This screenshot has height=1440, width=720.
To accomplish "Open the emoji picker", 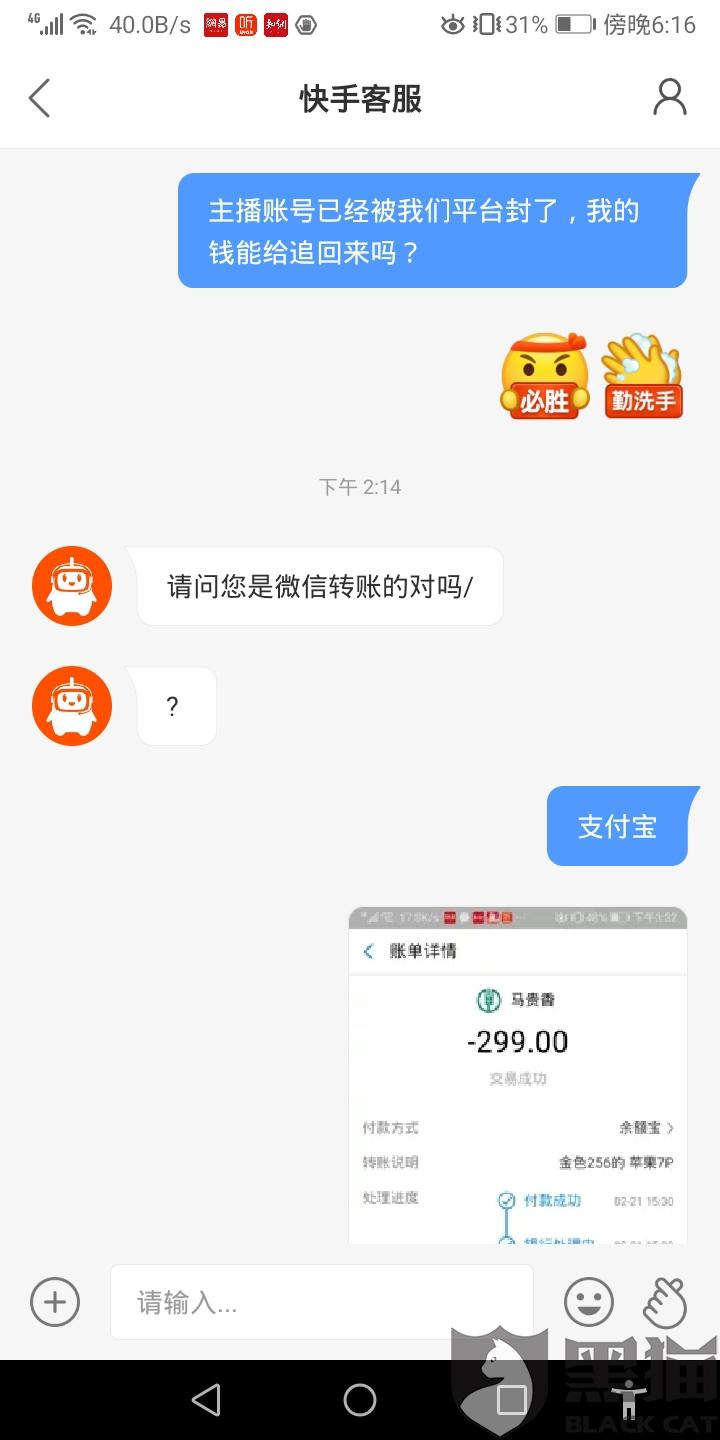I will tap(589, 1302).
